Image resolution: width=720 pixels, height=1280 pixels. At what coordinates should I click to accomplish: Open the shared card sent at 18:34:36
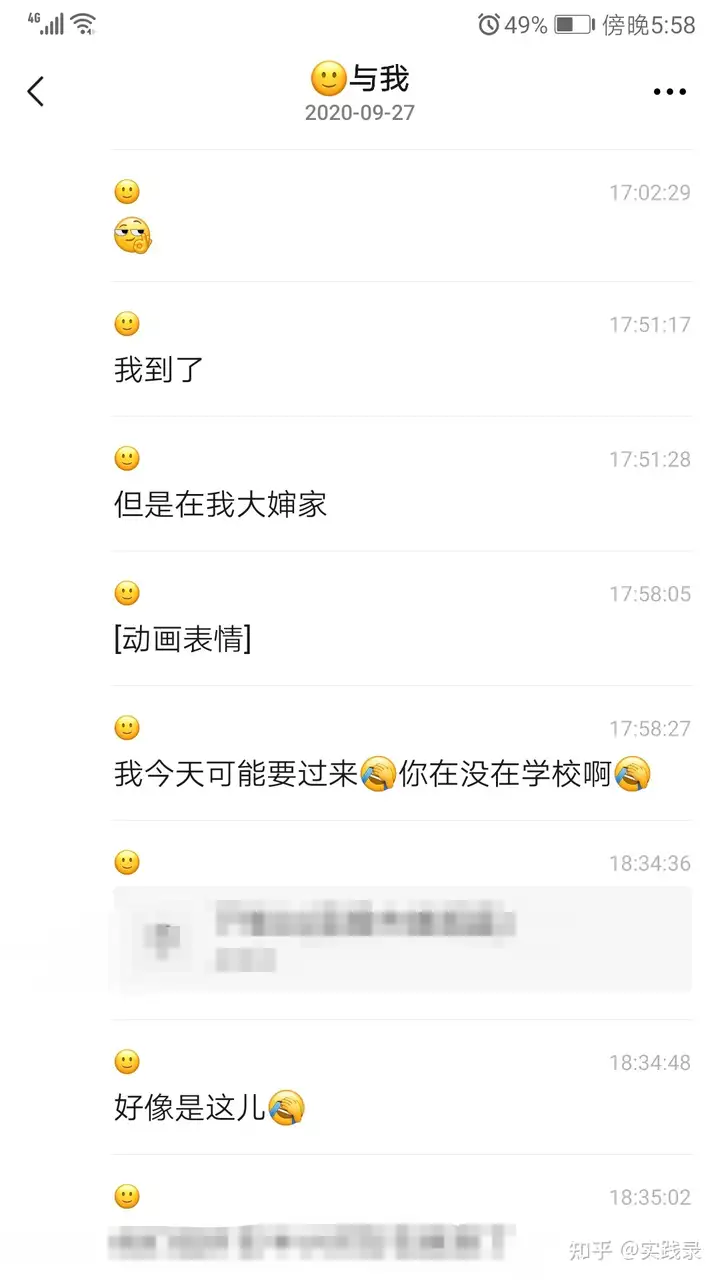[402, 938]
